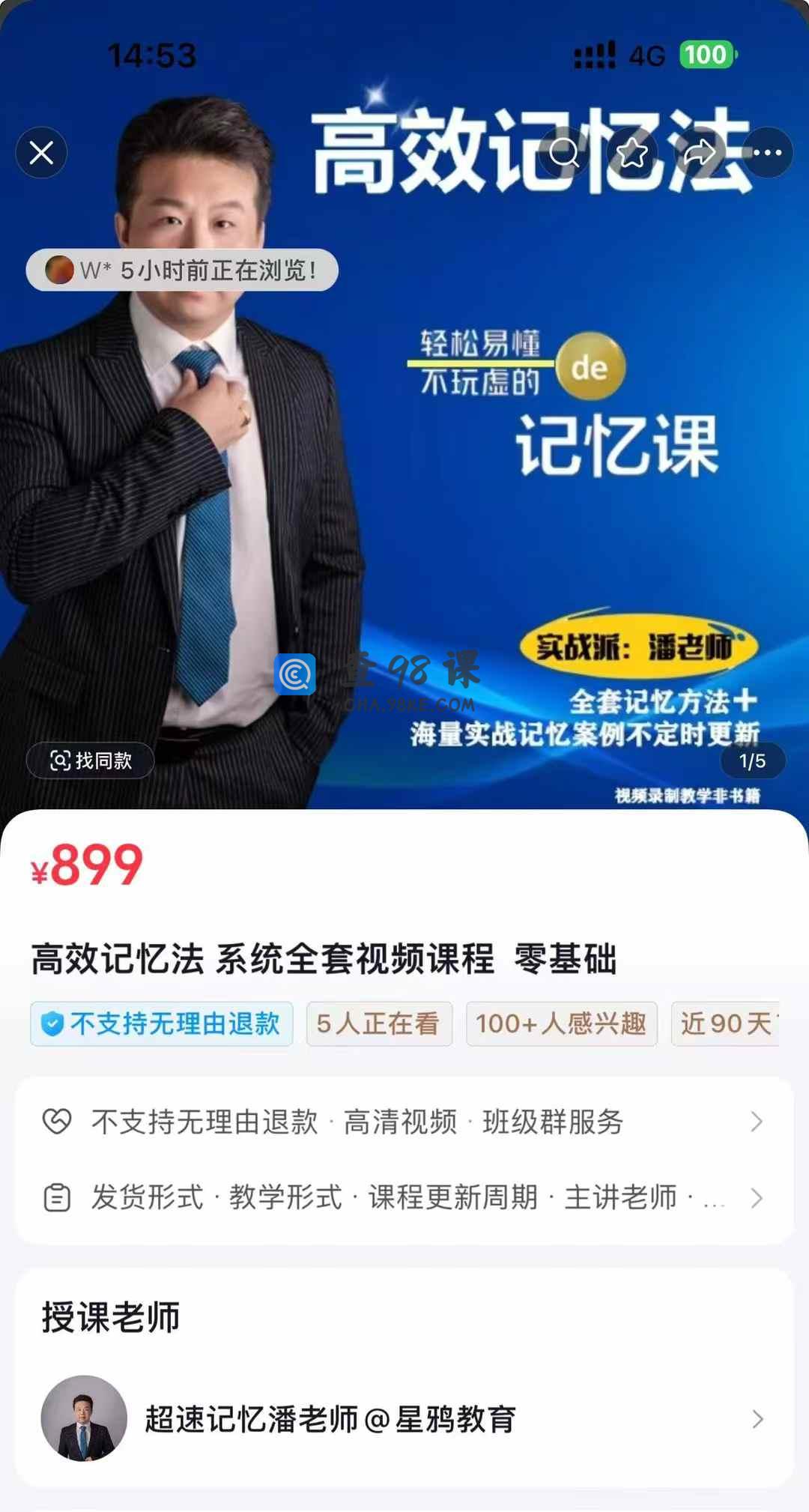Open teacher profile 超速记忆潘老师@星鸦教育
The height and width of the screenshot is (1512, 809).
pos(404,1418)
